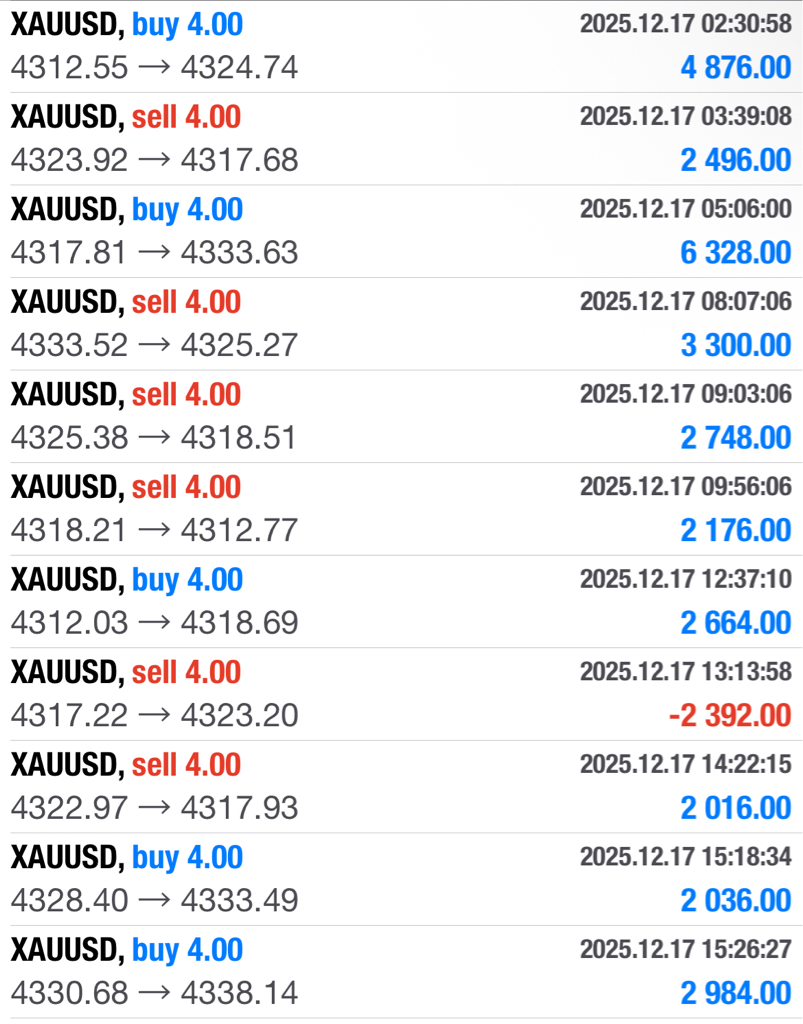The width and height of the screenshot is (803, 1024).
Task: Select the buy trade from 05:06:00
Action: [400, 231]
